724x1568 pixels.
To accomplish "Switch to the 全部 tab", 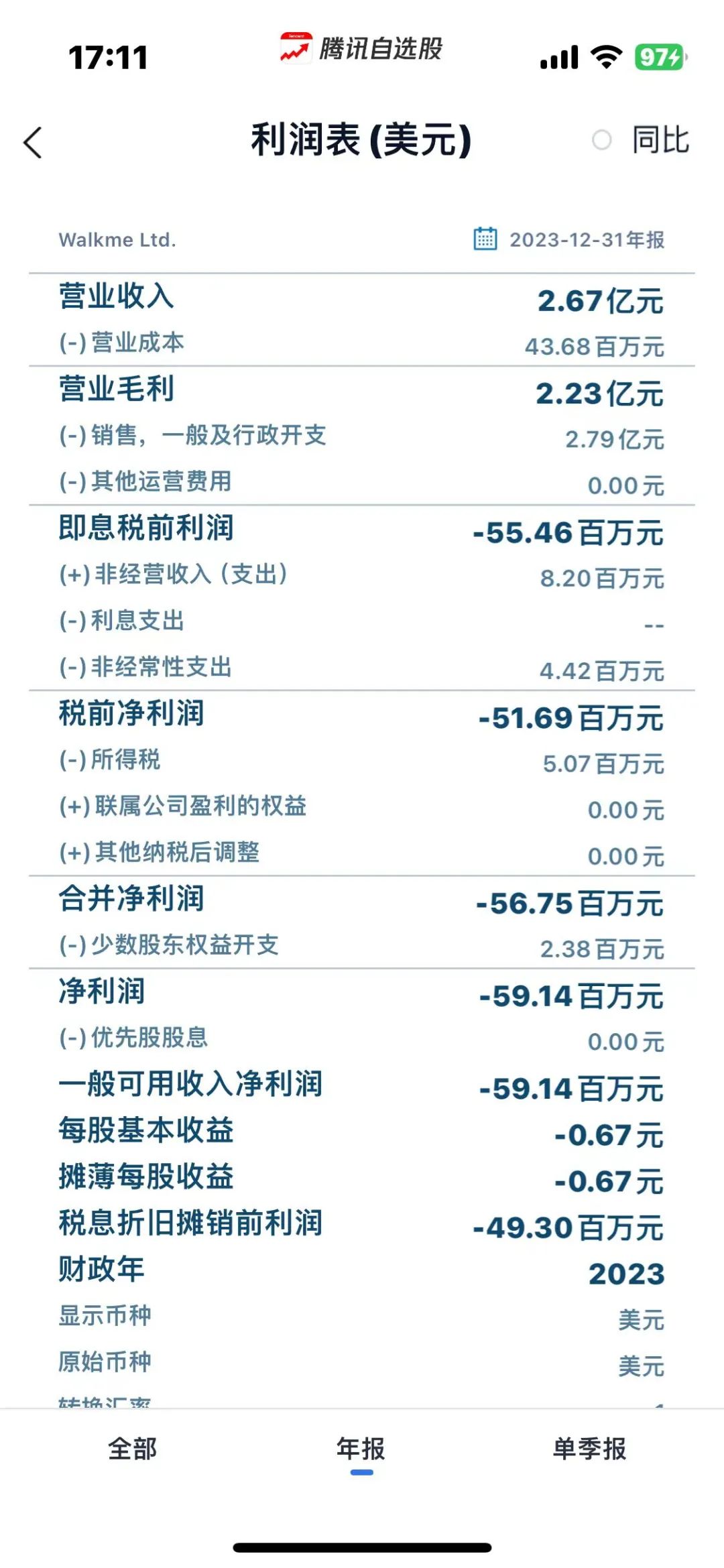I will click(x=133, y=1449).
